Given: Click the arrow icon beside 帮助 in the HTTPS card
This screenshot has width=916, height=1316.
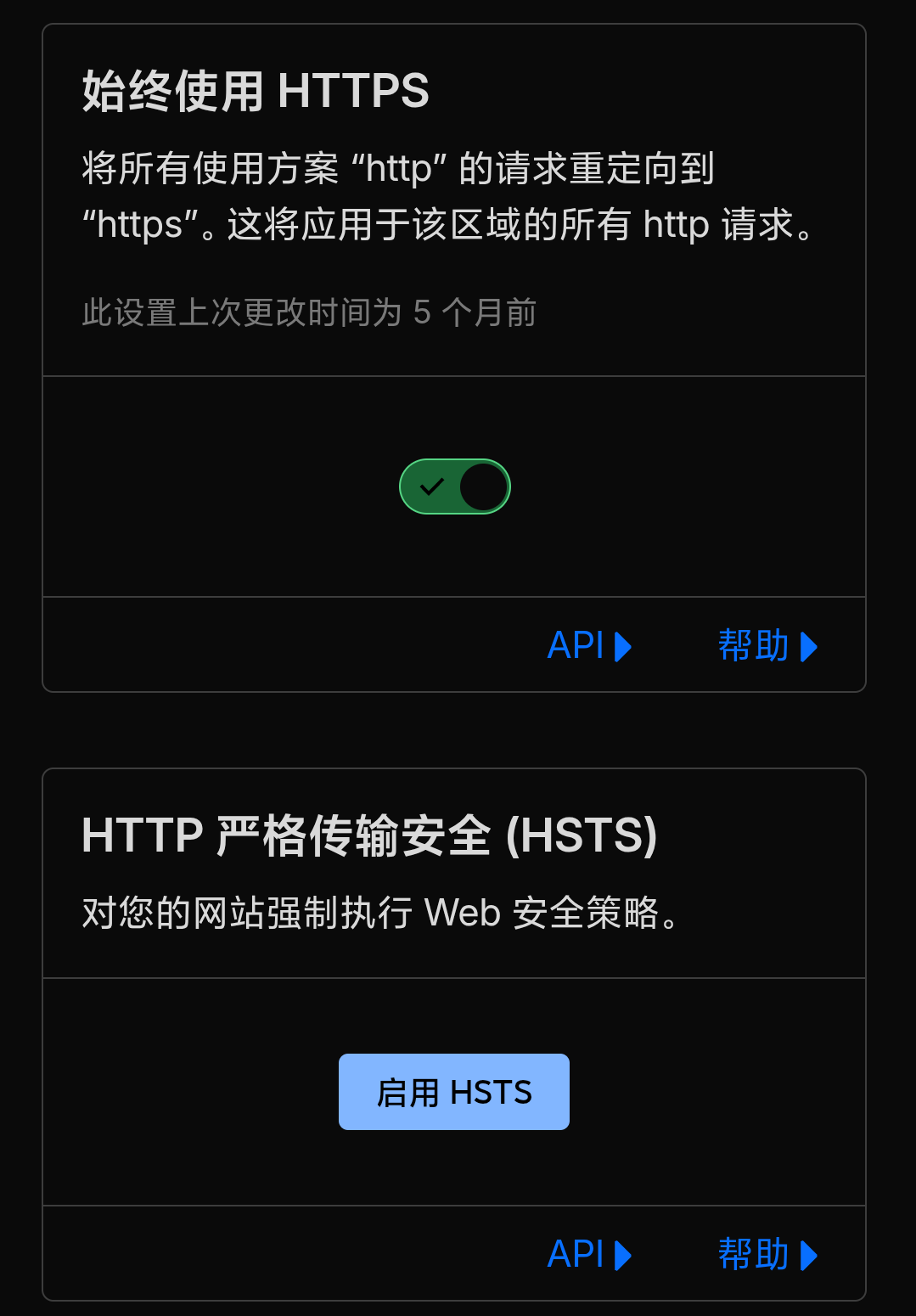Looking at the screenshot, I should click(809, 646).
